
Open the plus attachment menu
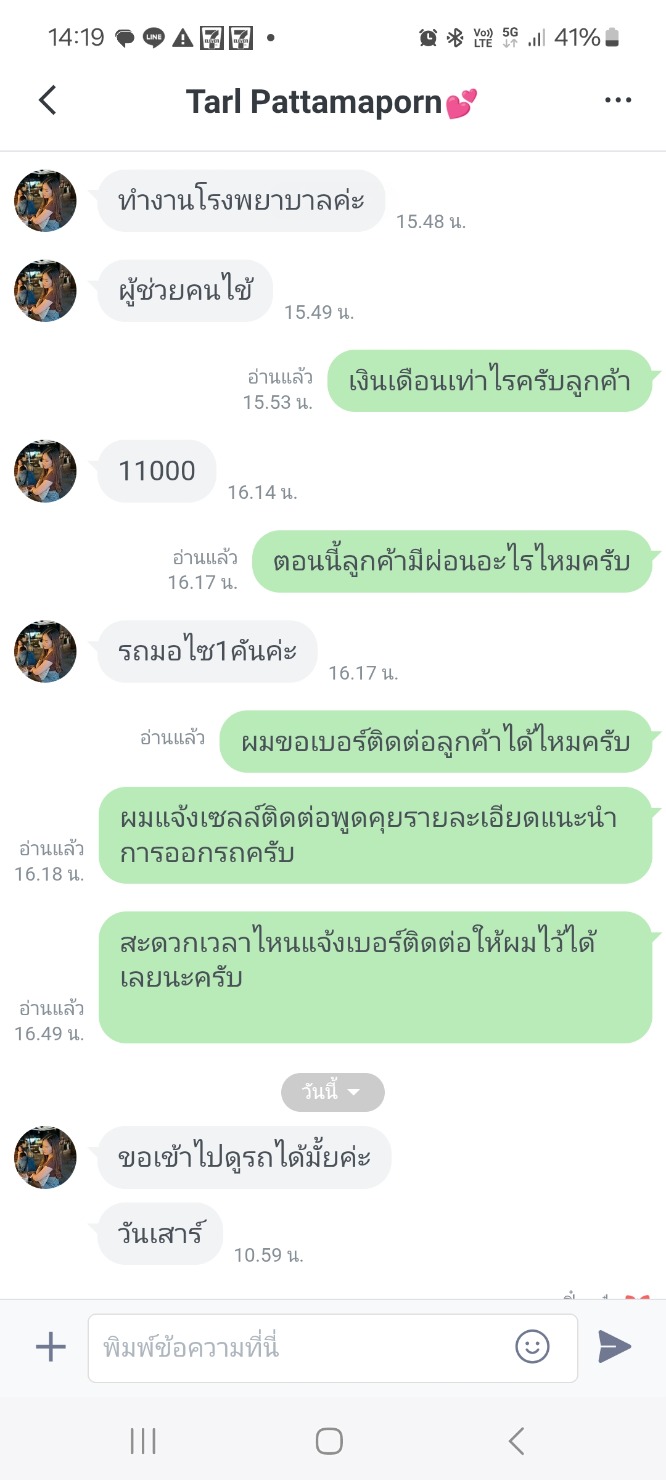50,1347
